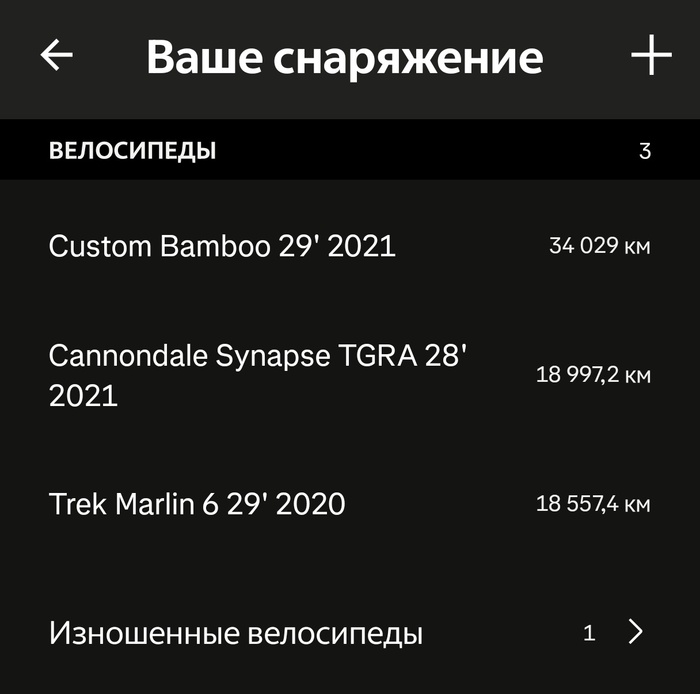The image size is (700, 694).
Task: Add new gear with the plus icon
Action: (x=651, y=56)
